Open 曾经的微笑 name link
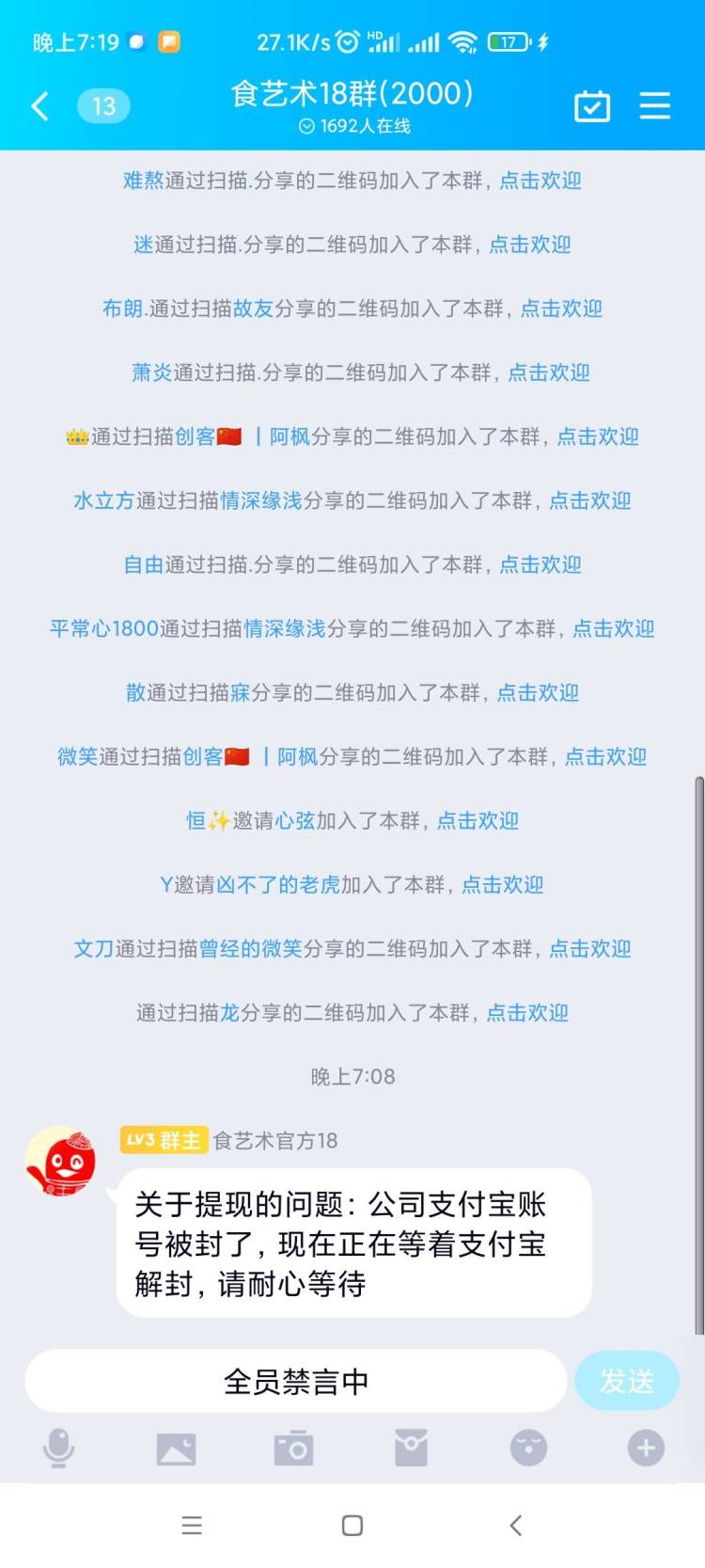The image size is (705, 1568). pyautogui.click(x=250, y=948)
